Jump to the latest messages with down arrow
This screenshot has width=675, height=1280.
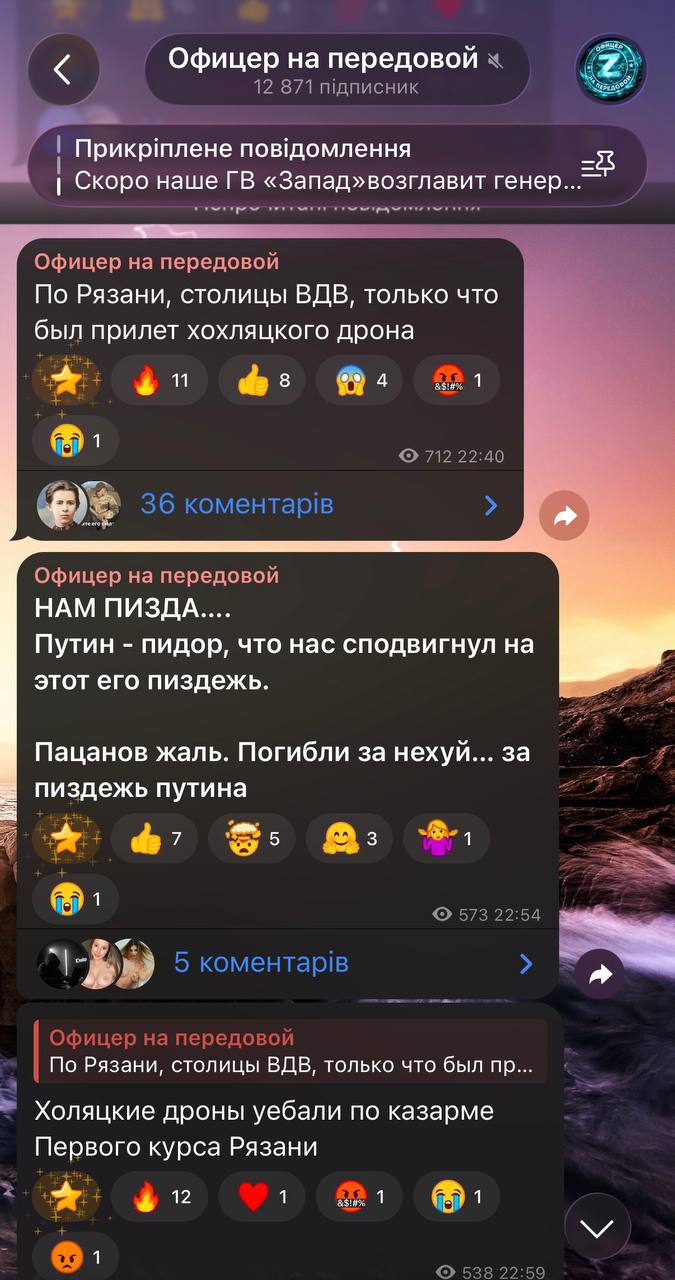[597, 1226]
